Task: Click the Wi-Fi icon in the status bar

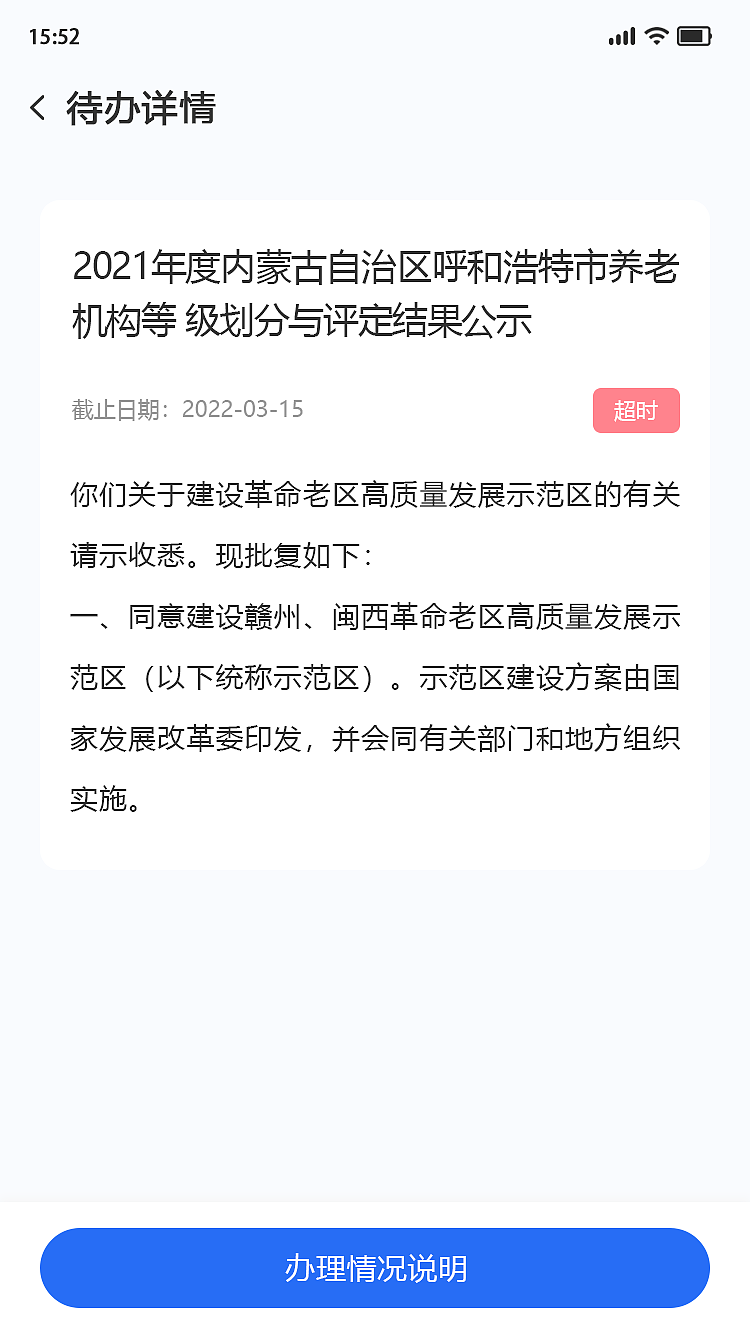Action: [x=655, y=35]
